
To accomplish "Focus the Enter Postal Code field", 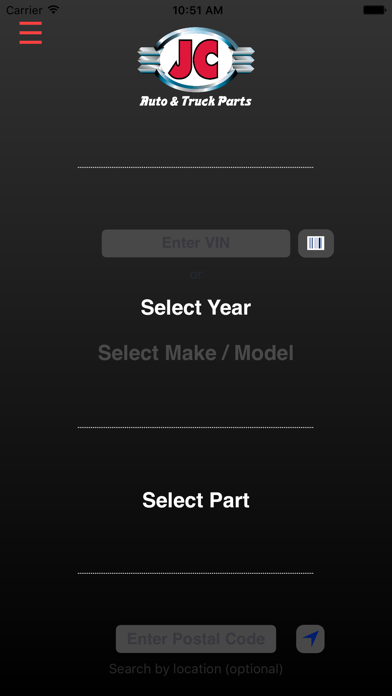I will coord(196,639).
